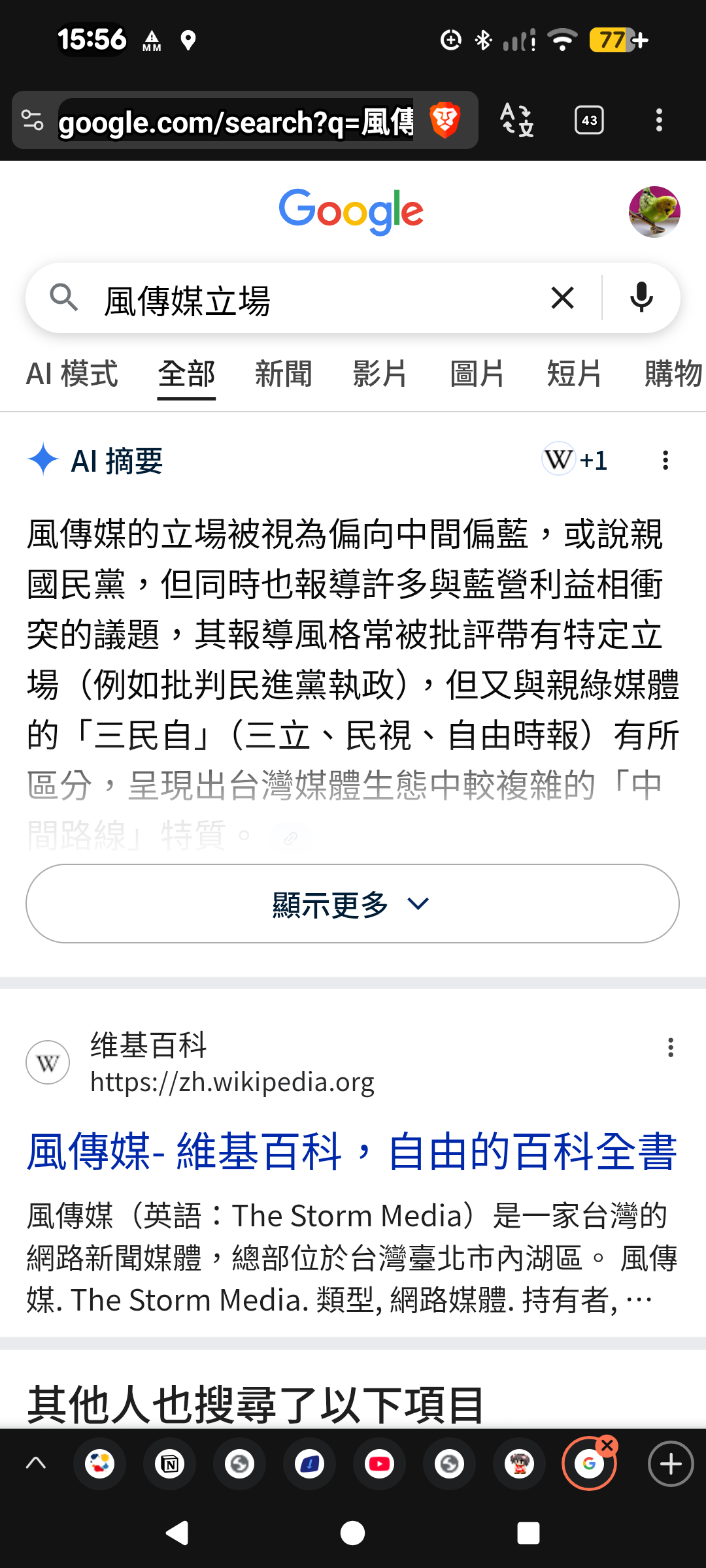Open 風傳媒 維基百科 search result
This screenshot has height=1568, width=706.
[x=351, y=1152]
